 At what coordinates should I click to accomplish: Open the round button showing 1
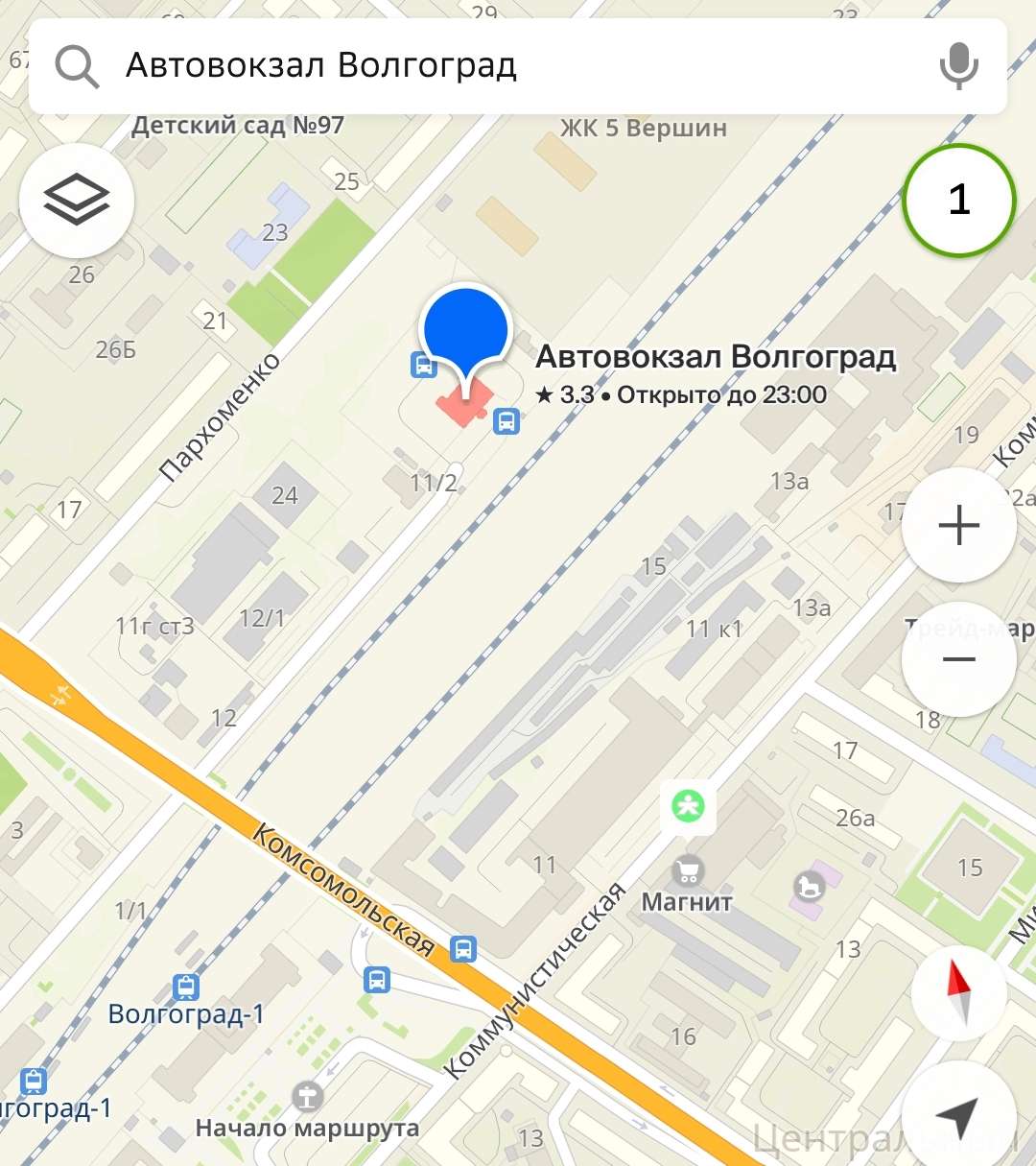(x=958, y=201)
